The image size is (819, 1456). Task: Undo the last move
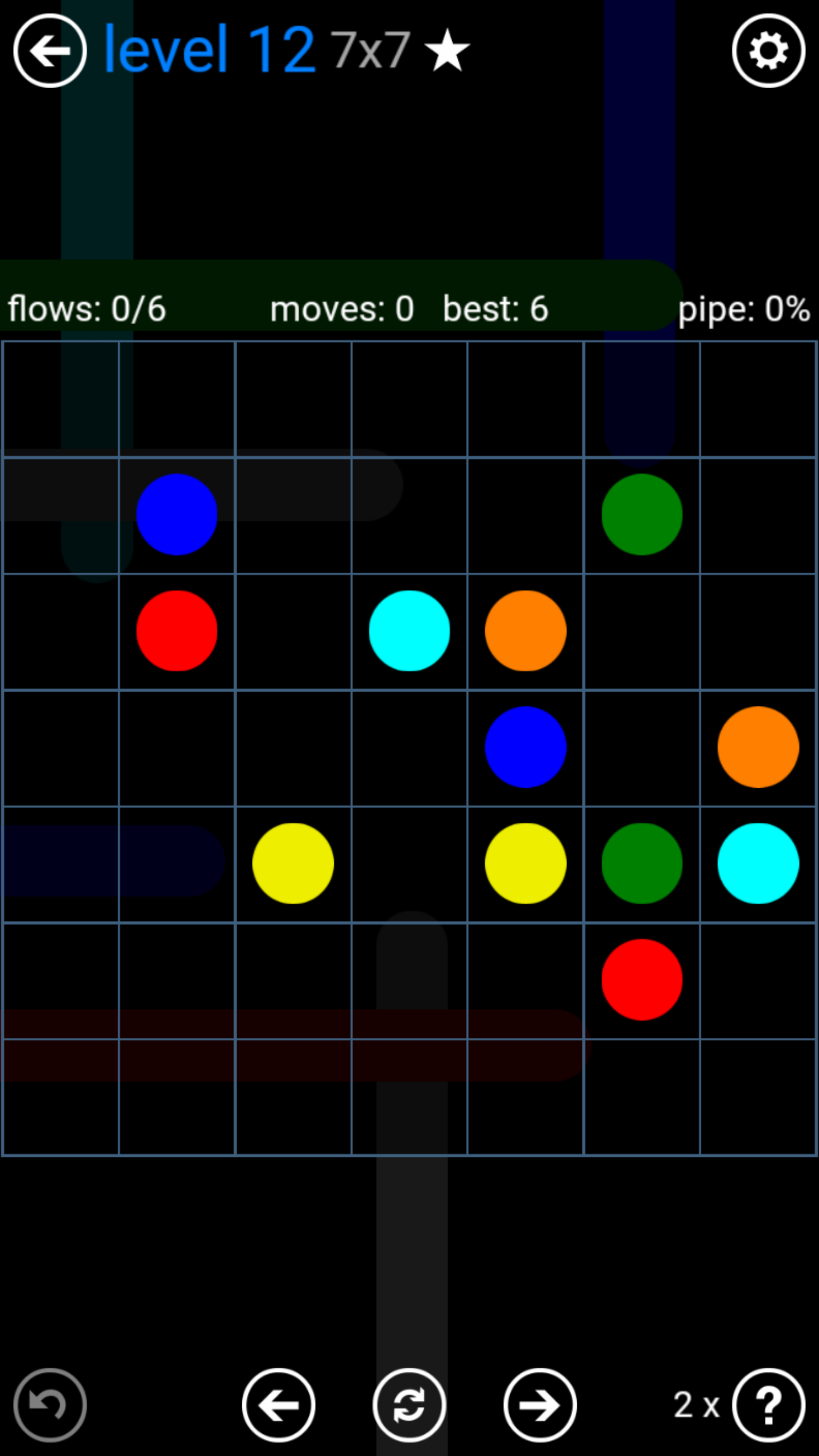[50, 1405]
